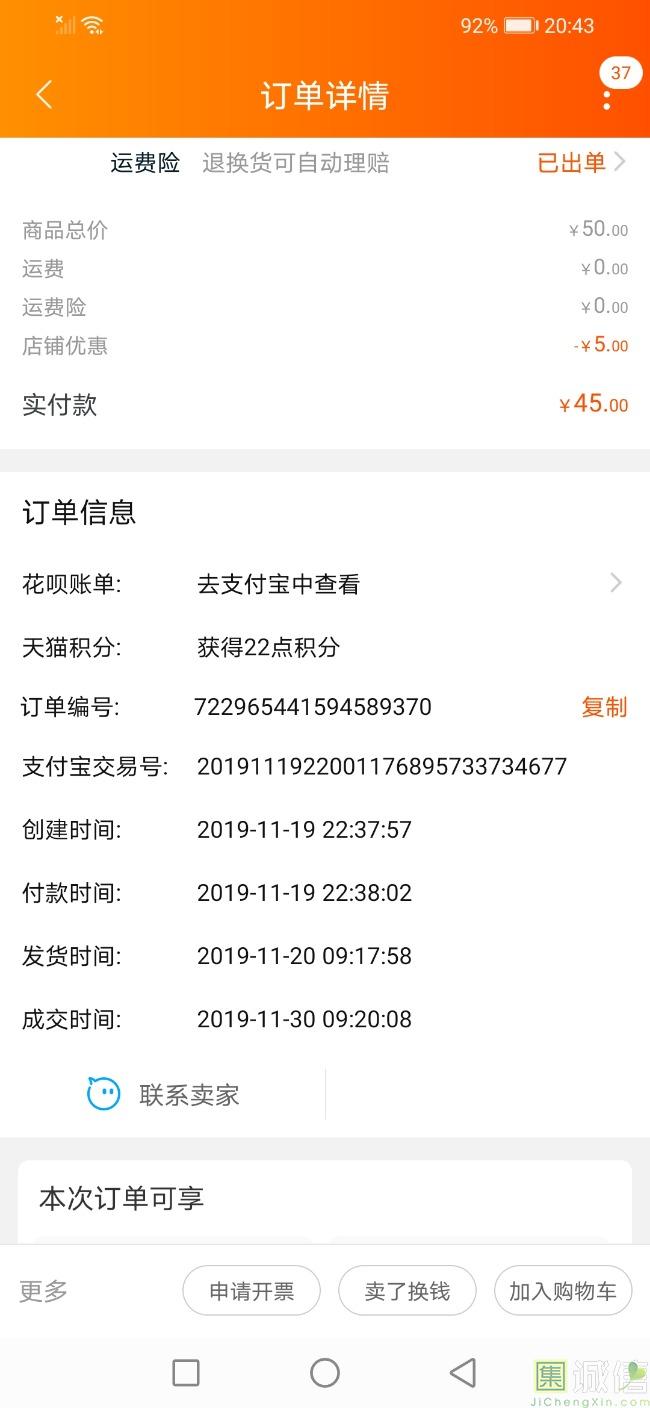Select the 卖了换钱 button
Screen dimensions: 650x1408
pos(407,1291)
